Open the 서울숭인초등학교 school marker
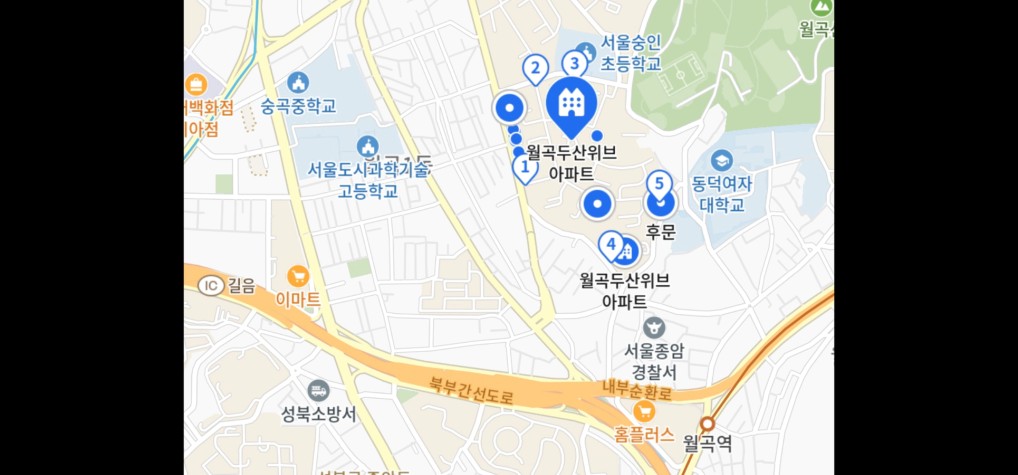Viewport: 1018px width, 475px height. pyautogui.click(x=587, y=50)
